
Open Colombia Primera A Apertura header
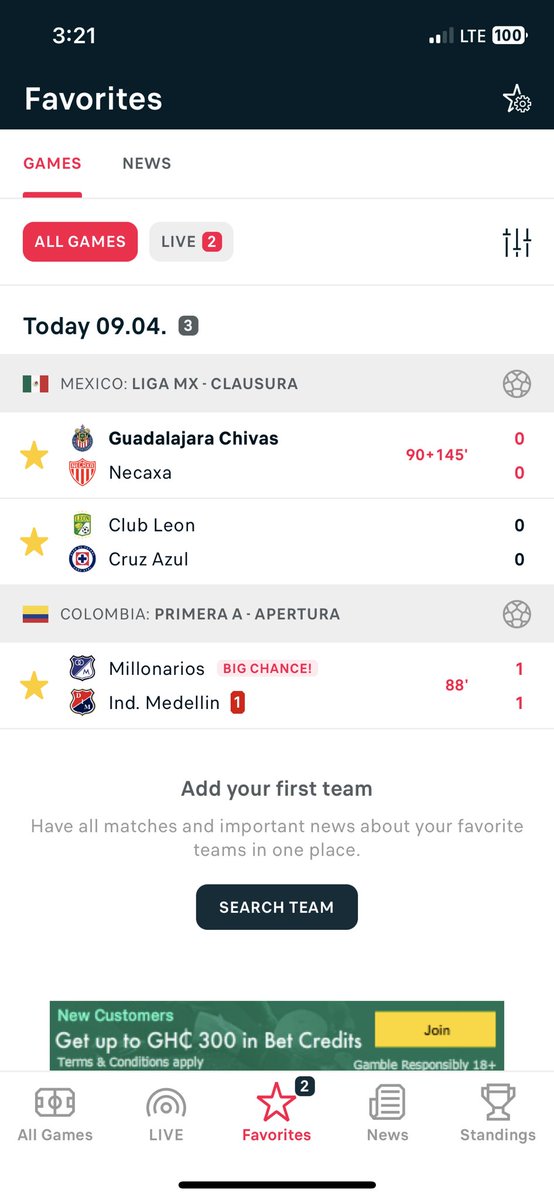[277, 614]
